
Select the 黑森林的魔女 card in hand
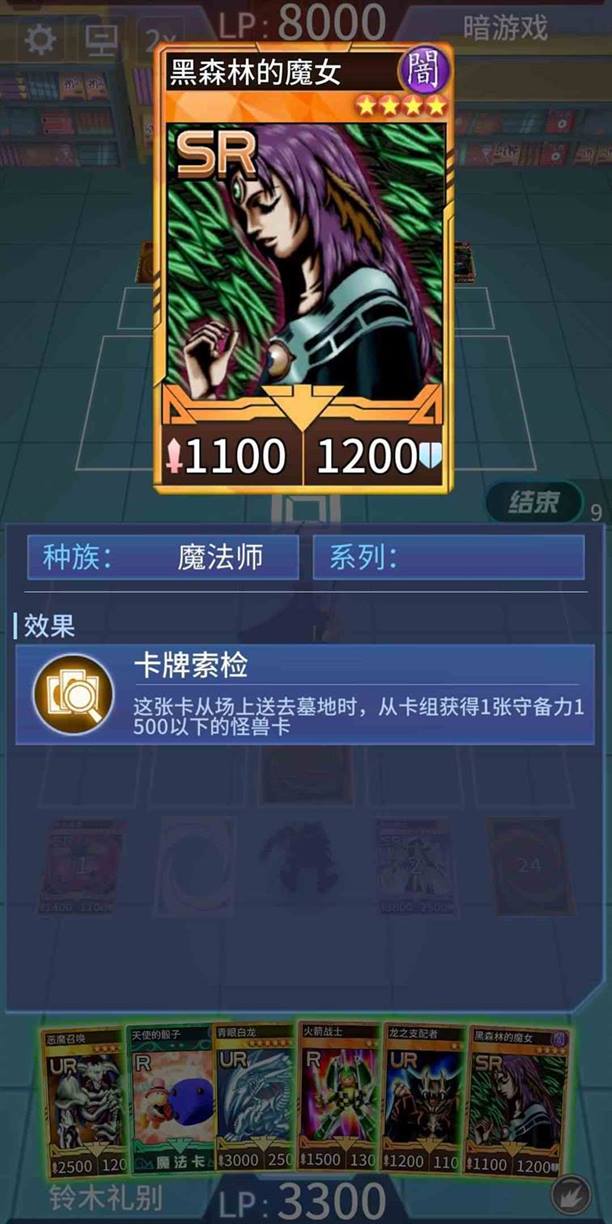pyautogui.click(x=517, y=1102)
